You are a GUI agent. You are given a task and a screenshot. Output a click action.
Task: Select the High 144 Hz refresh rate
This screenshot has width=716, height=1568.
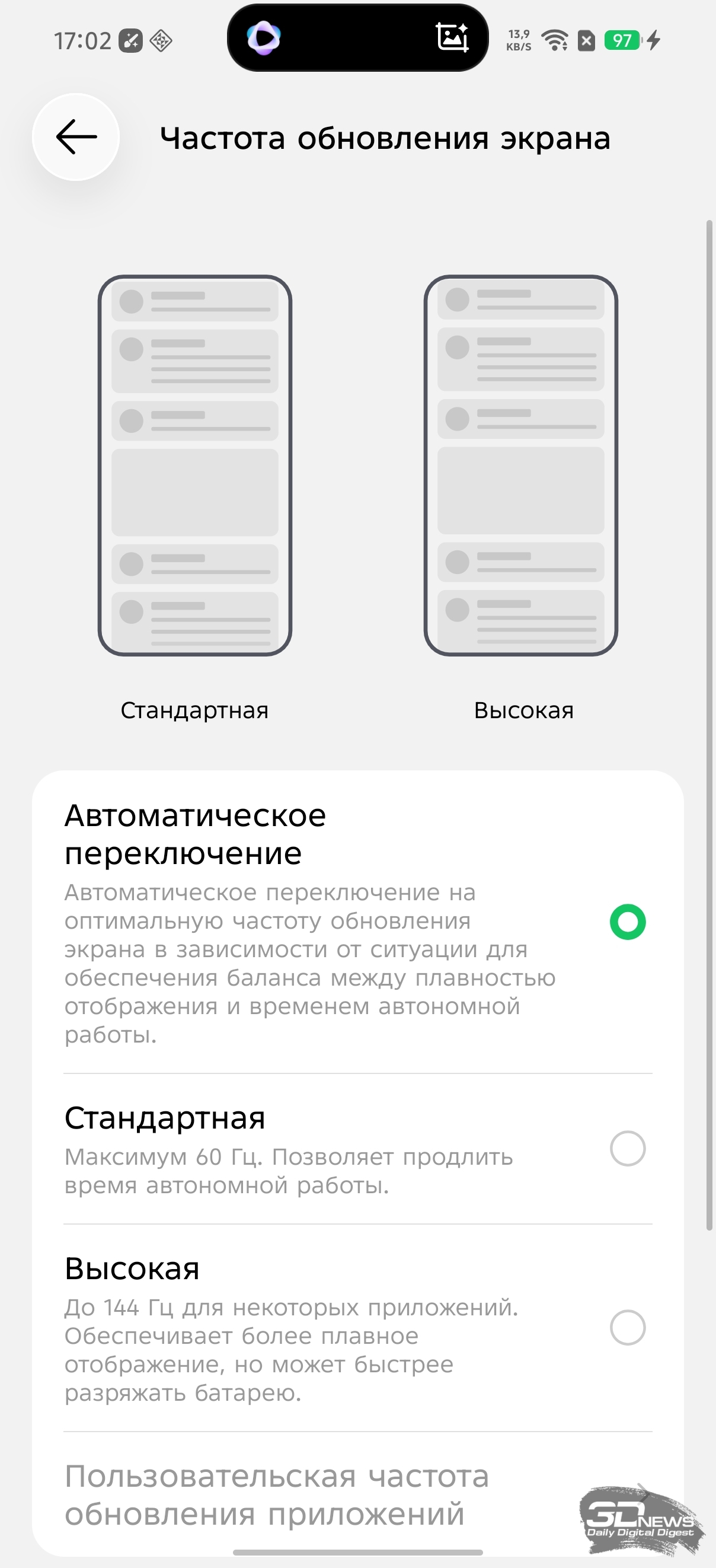click(627, 1328)
